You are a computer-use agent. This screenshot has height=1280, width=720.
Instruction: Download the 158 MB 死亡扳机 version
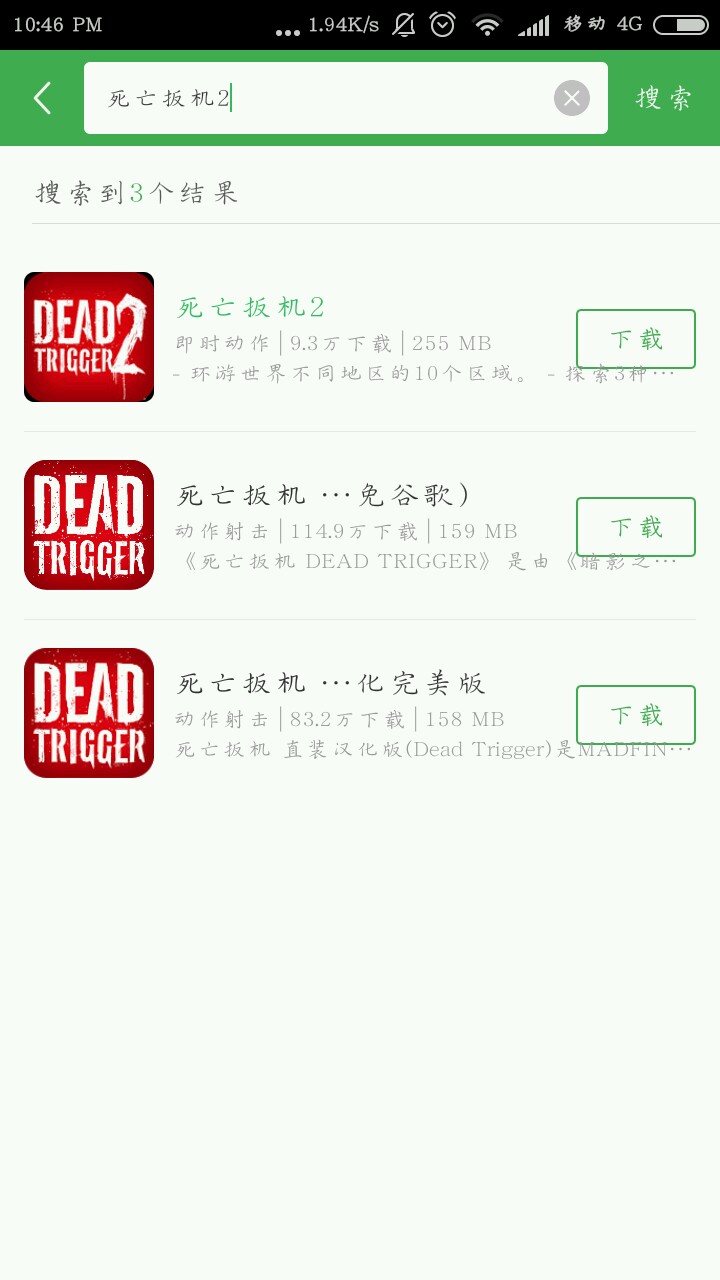(635, 715)
